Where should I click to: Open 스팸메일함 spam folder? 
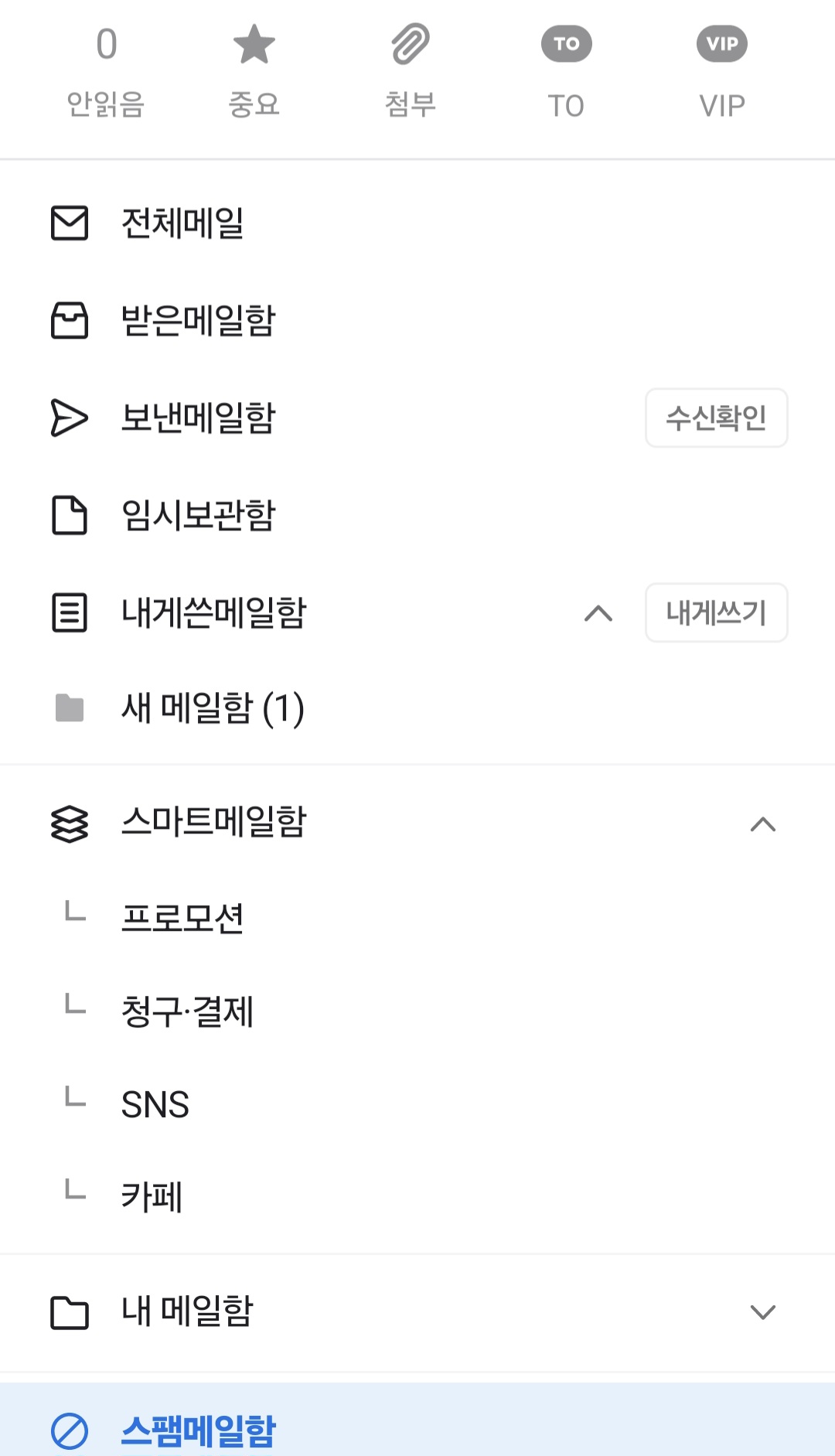pyautogui.click(x=198, y=1430)
